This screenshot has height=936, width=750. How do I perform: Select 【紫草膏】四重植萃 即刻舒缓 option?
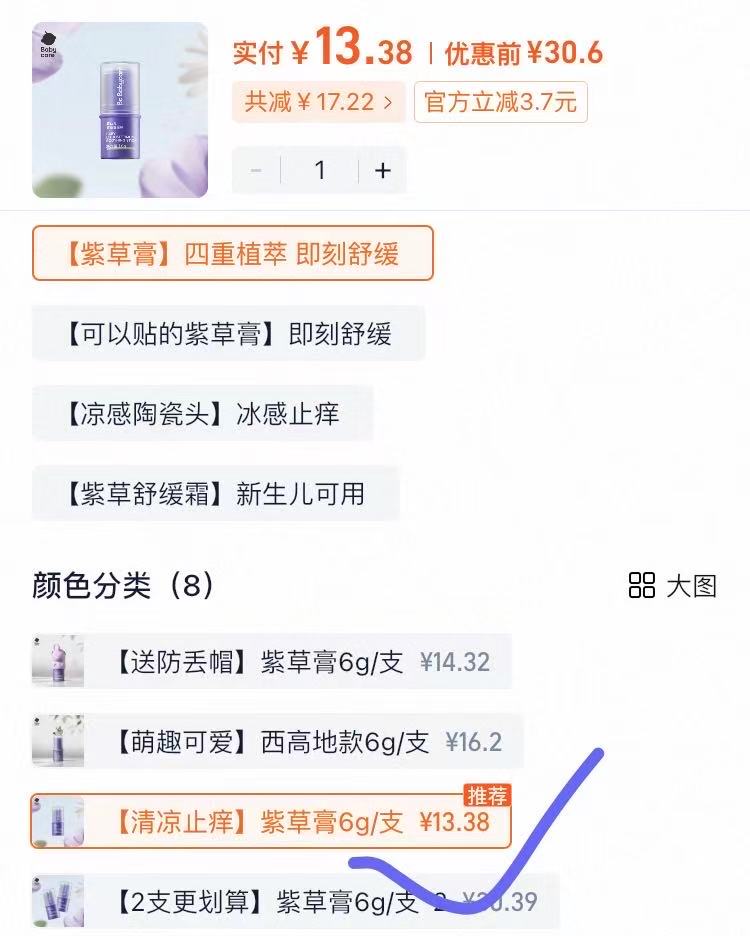(x=232, y=253)
